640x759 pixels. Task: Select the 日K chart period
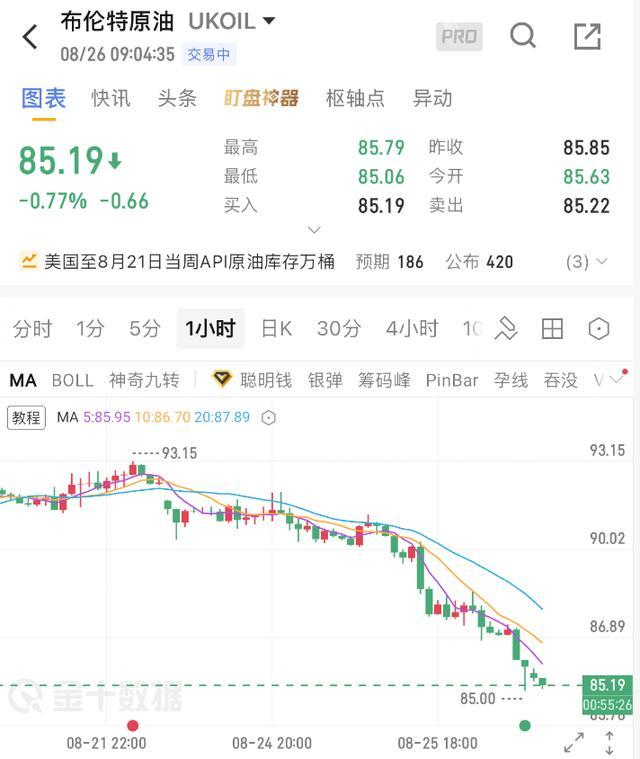pyautogui.click(x=276, y=329)
